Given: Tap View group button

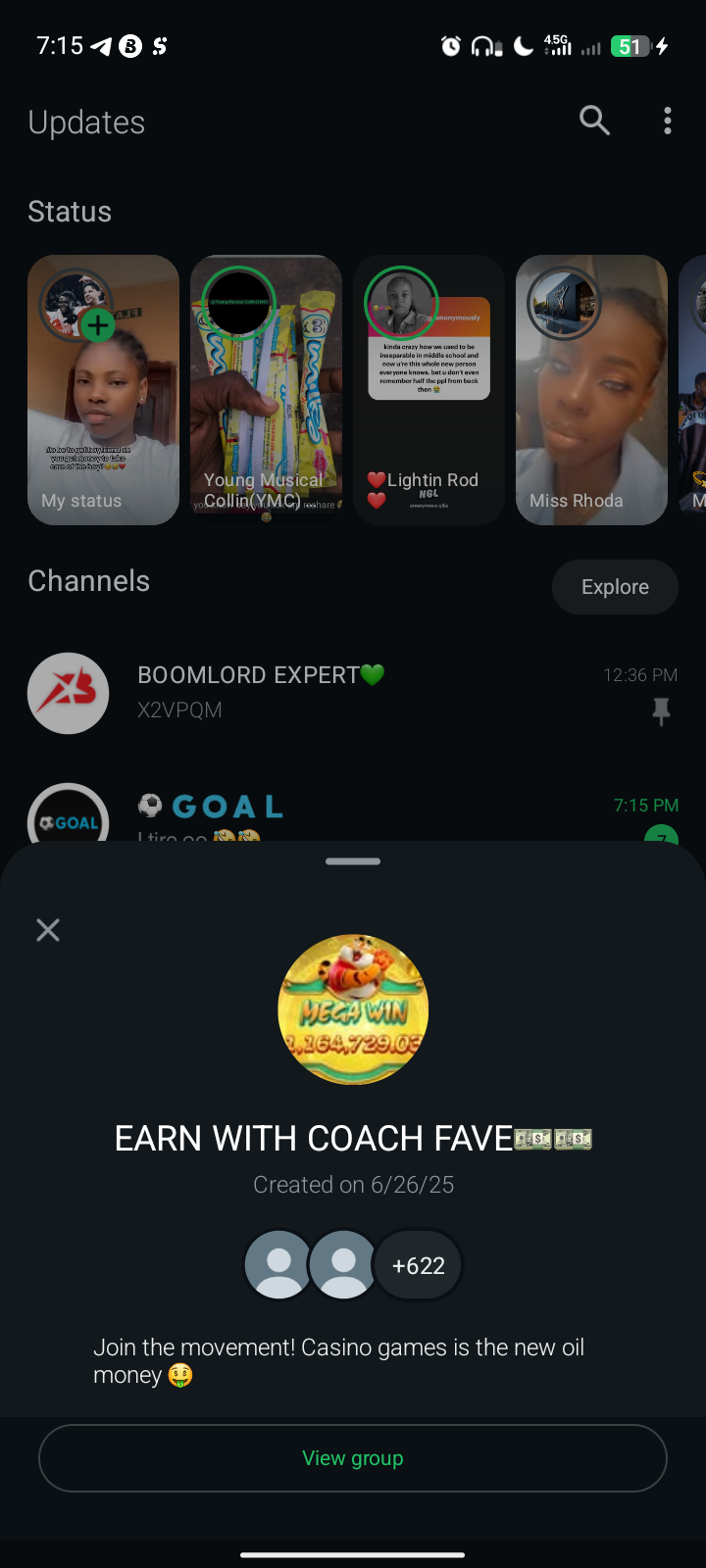Looking at the screenshot, I should (353, 1458).
